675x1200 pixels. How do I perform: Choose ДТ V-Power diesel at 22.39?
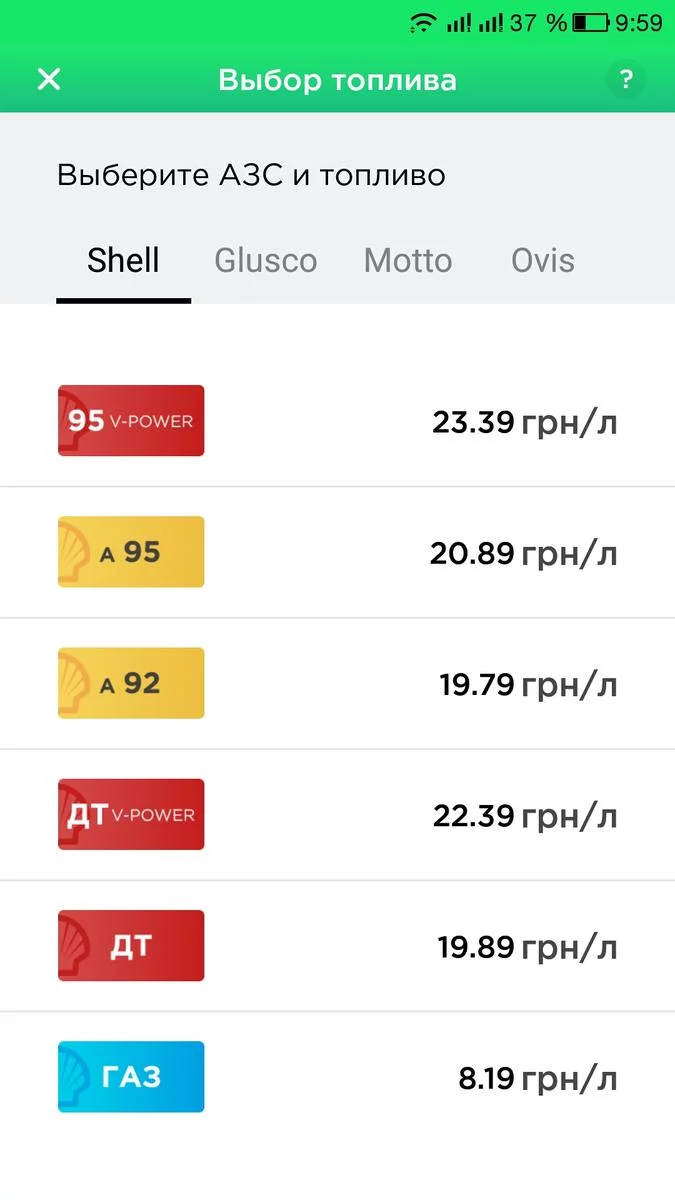point(337,815)
